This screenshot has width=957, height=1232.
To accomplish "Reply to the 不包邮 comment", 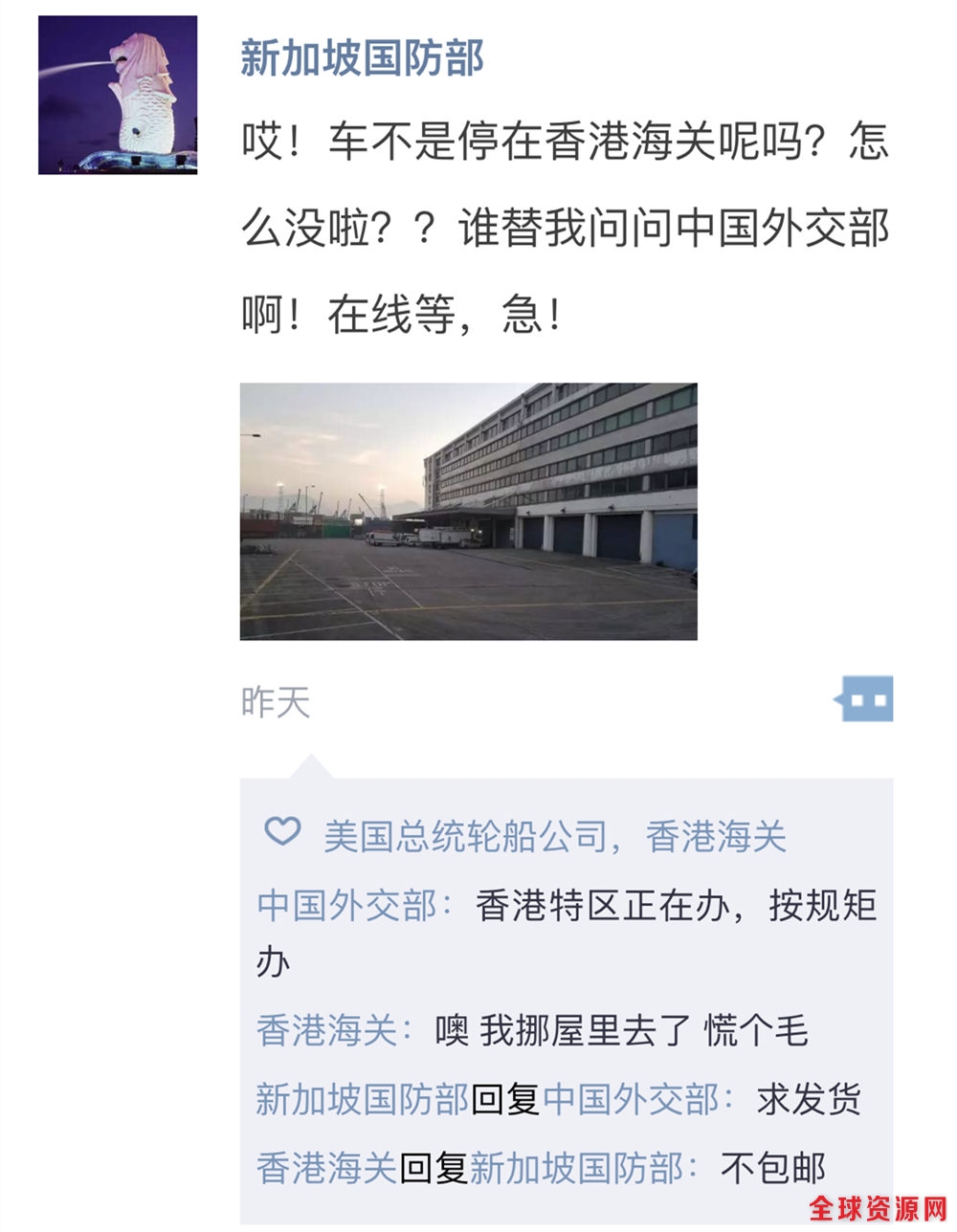I will click(x=773, y=1168).
